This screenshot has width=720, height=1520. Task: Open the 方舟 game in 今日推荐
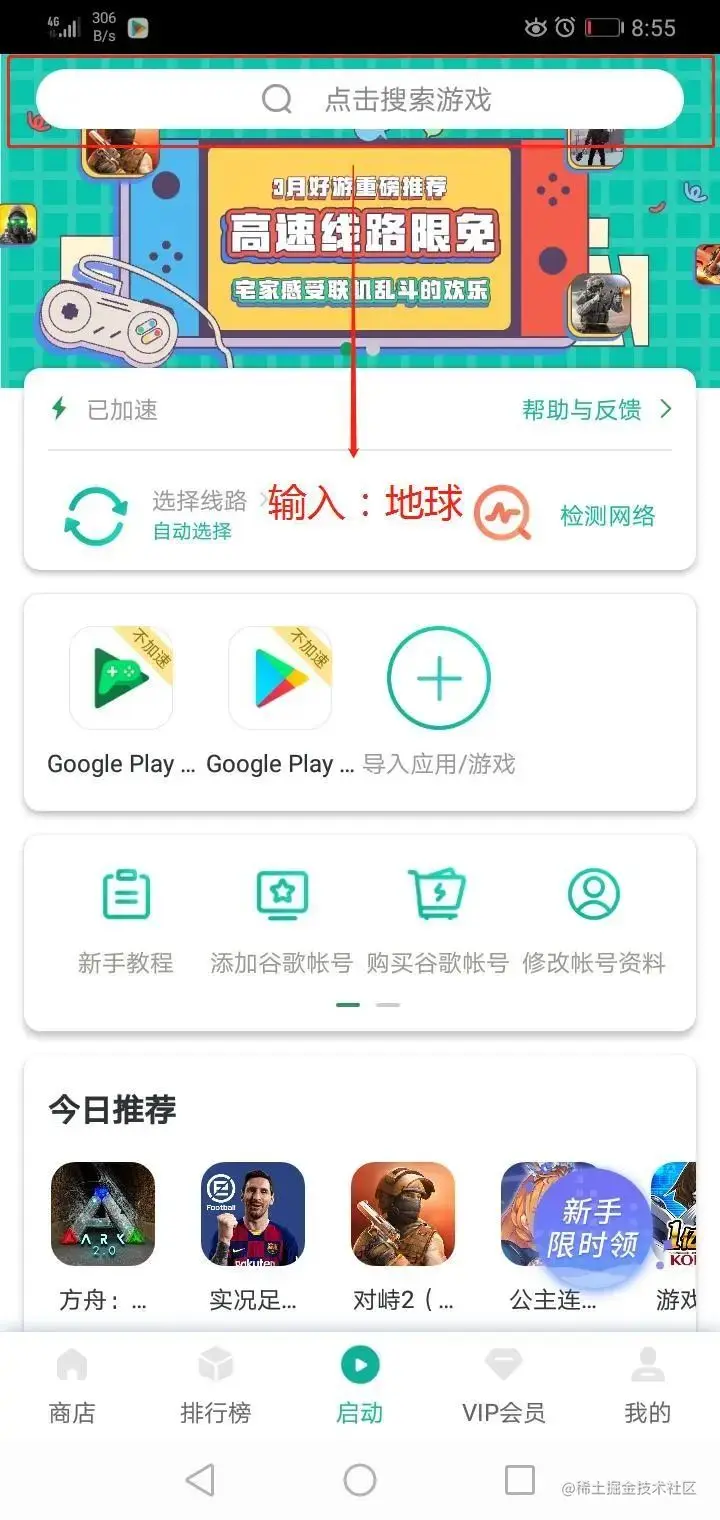tap(103, 1214)
